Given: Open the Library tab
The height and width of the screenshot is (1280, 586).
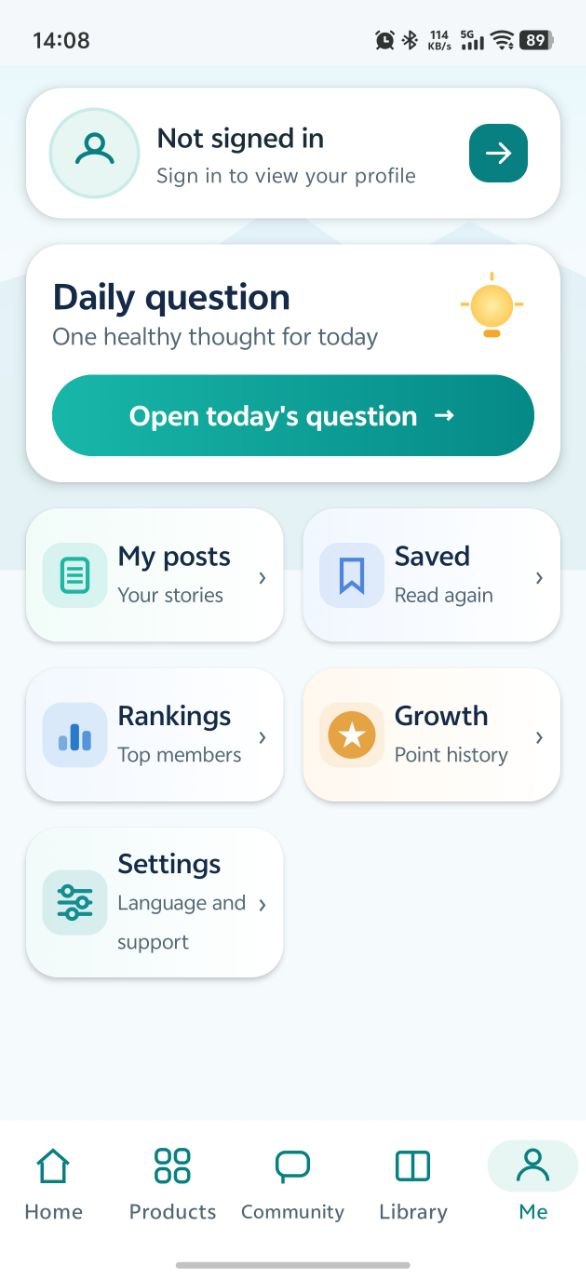Looking at the screenshot, I should [x=413, y=1185].
